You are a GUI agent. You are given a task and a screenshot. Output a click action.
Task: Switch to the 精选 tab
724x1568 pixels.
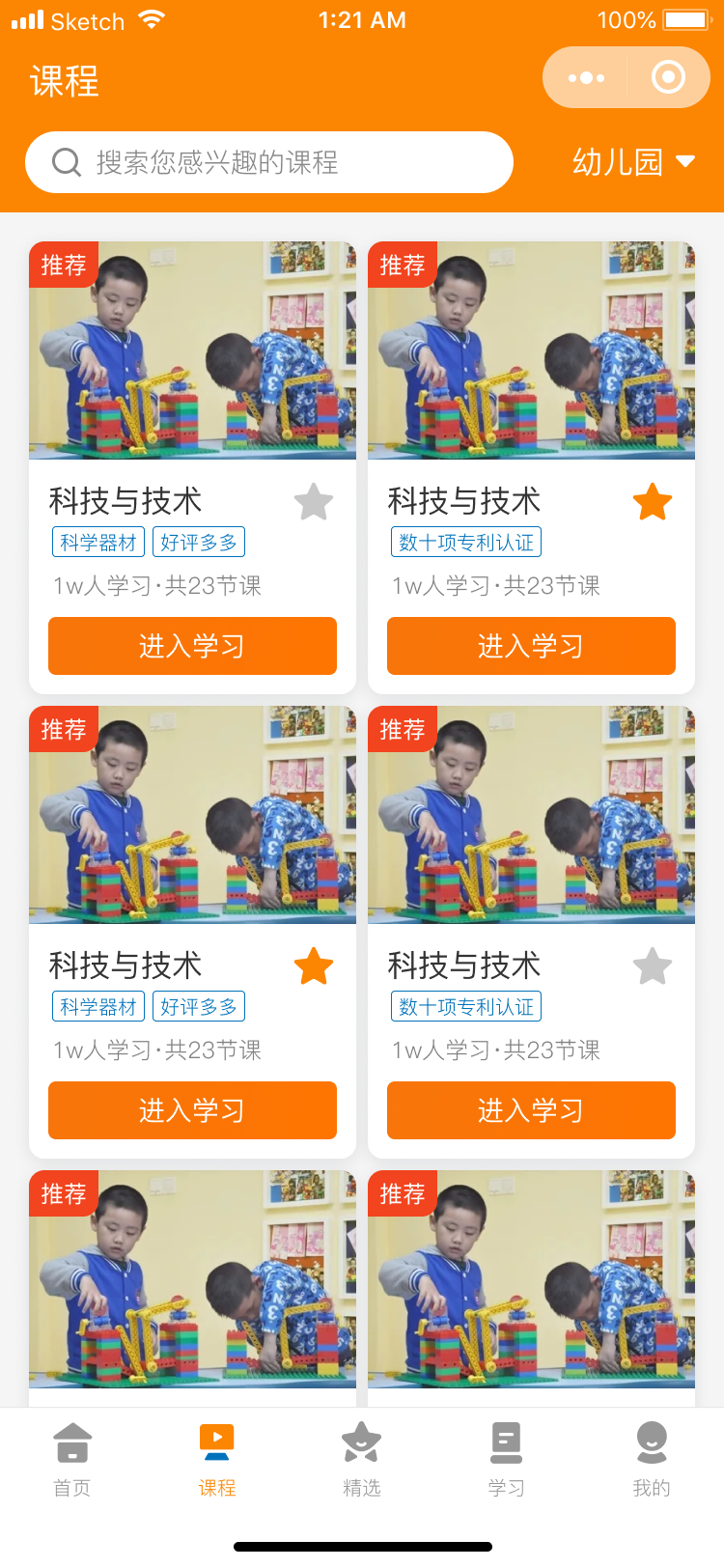pos(362,1458)
